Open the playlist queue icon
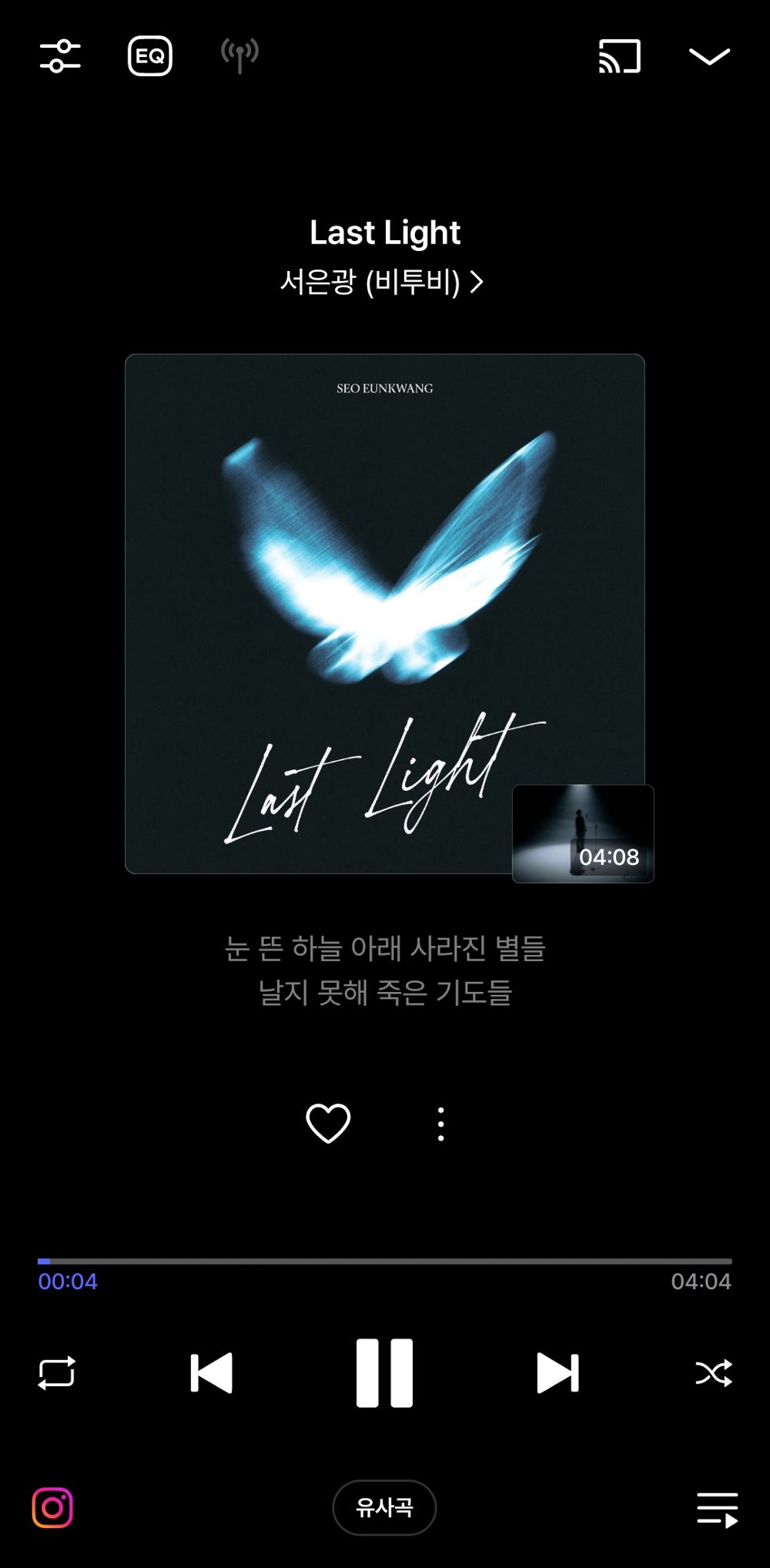This screenshot has width=770, height=1568. click(715, 1507)
